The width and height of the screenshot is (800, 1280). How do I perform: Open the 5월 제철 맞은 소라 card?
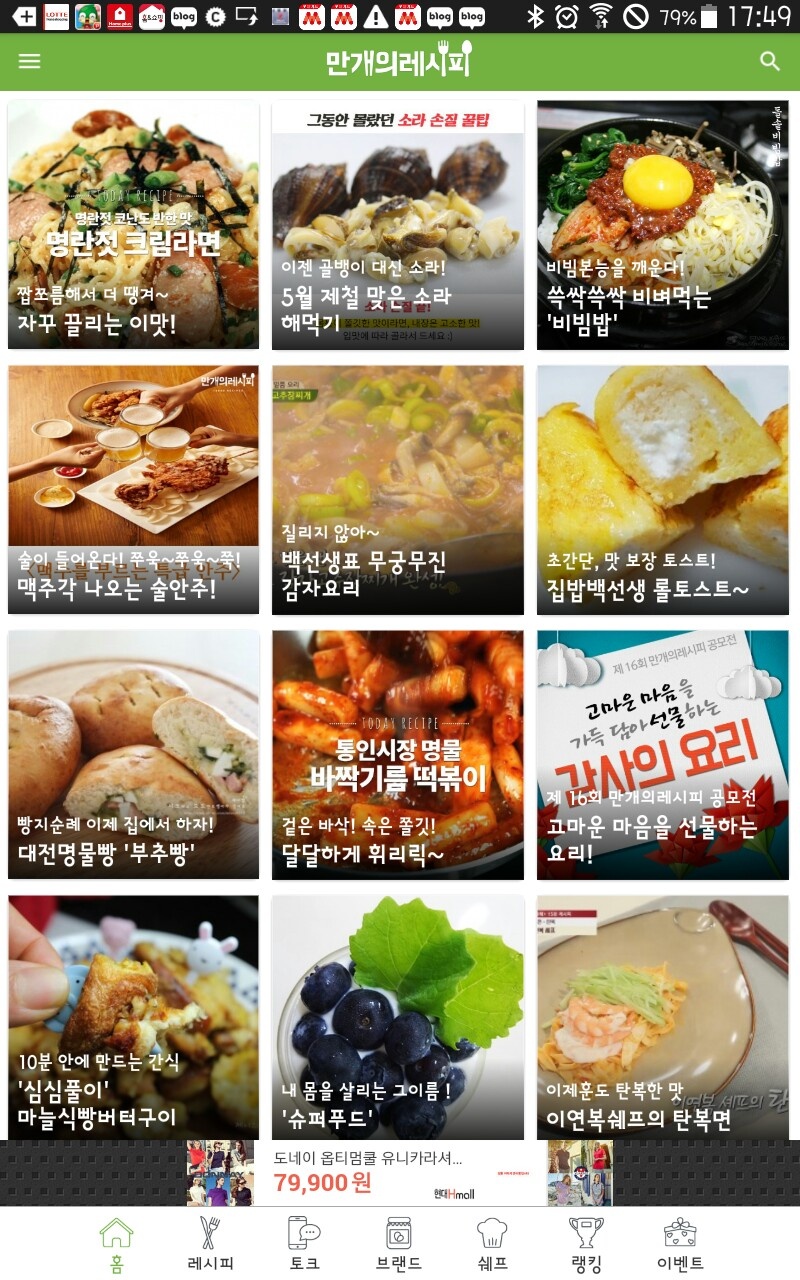tap(398, 225)
